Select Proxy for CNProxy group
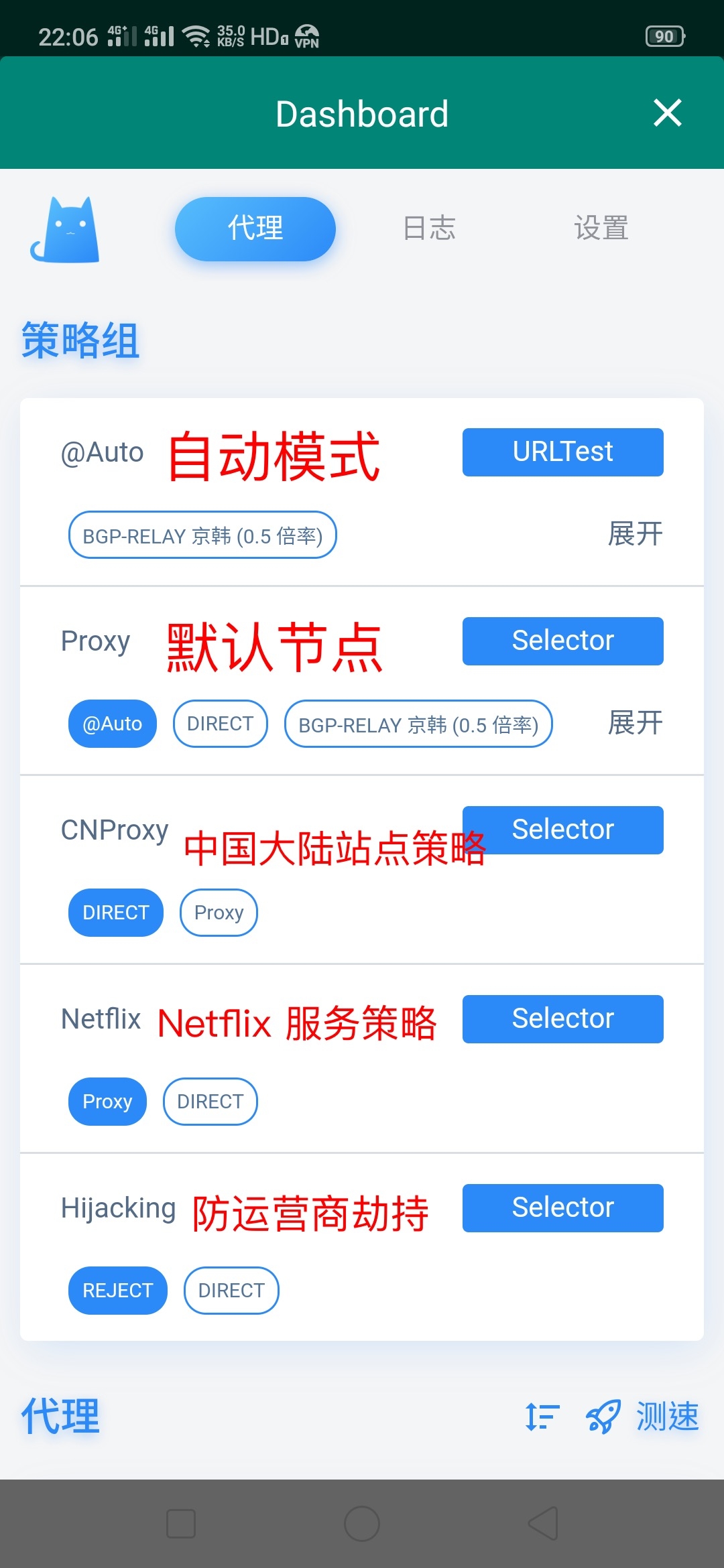This screenshot has height=1568, width=724. [x=219, y=913]
